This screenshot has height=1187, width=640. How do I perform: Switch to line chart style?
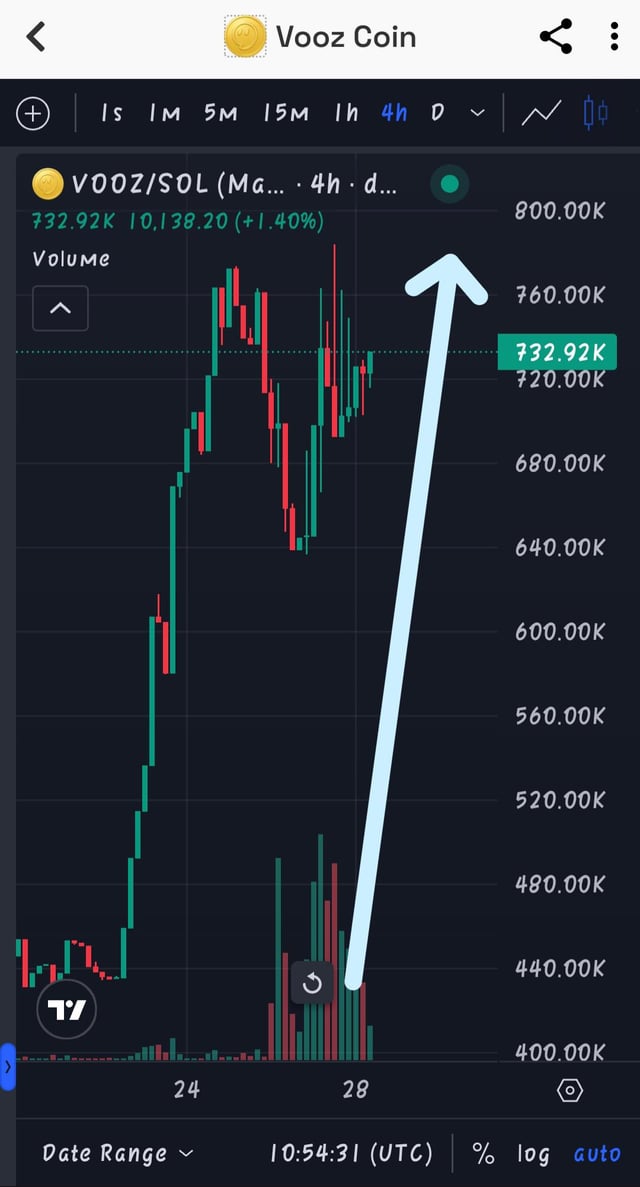(x=541, y=113)
